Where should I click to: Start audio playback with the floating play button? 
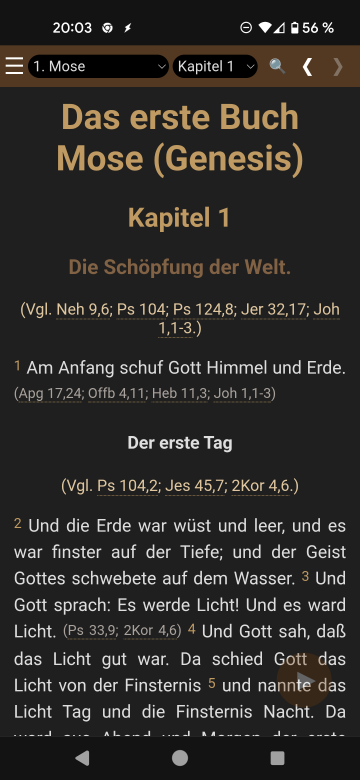coord(304,680)
